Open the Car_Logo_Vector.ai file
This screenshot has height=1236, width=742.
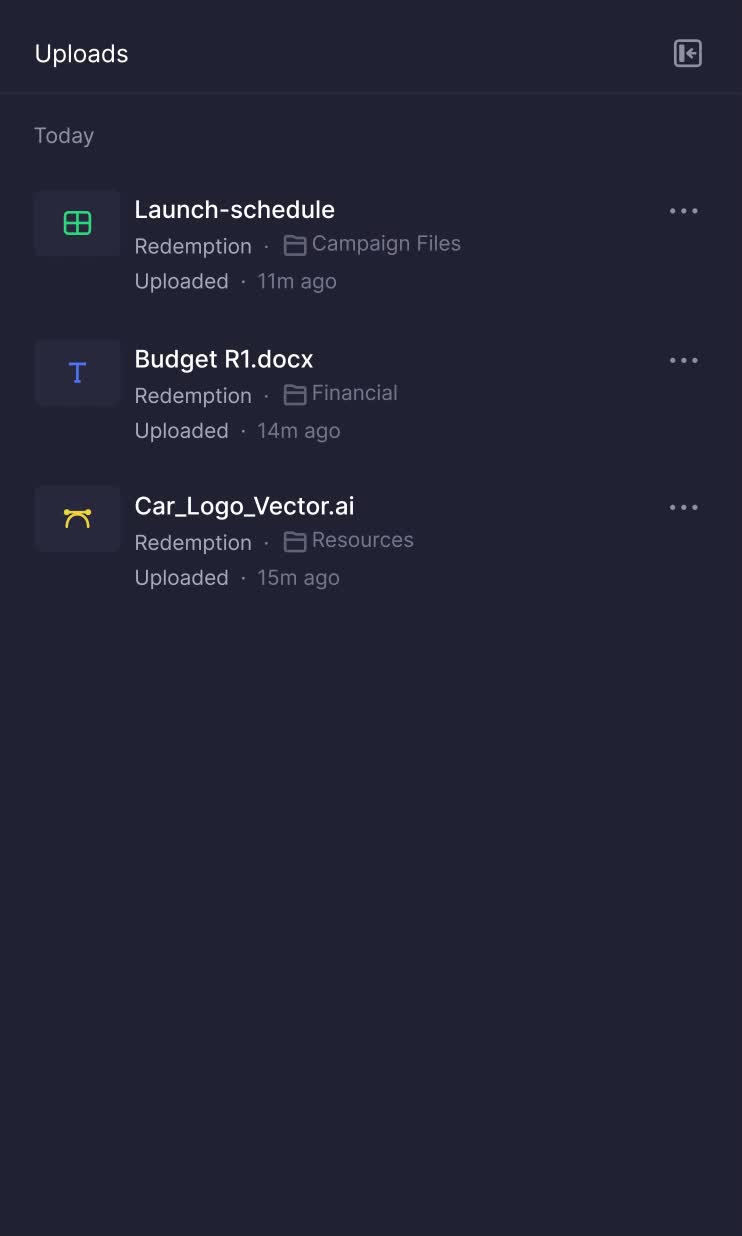point(244,506)
